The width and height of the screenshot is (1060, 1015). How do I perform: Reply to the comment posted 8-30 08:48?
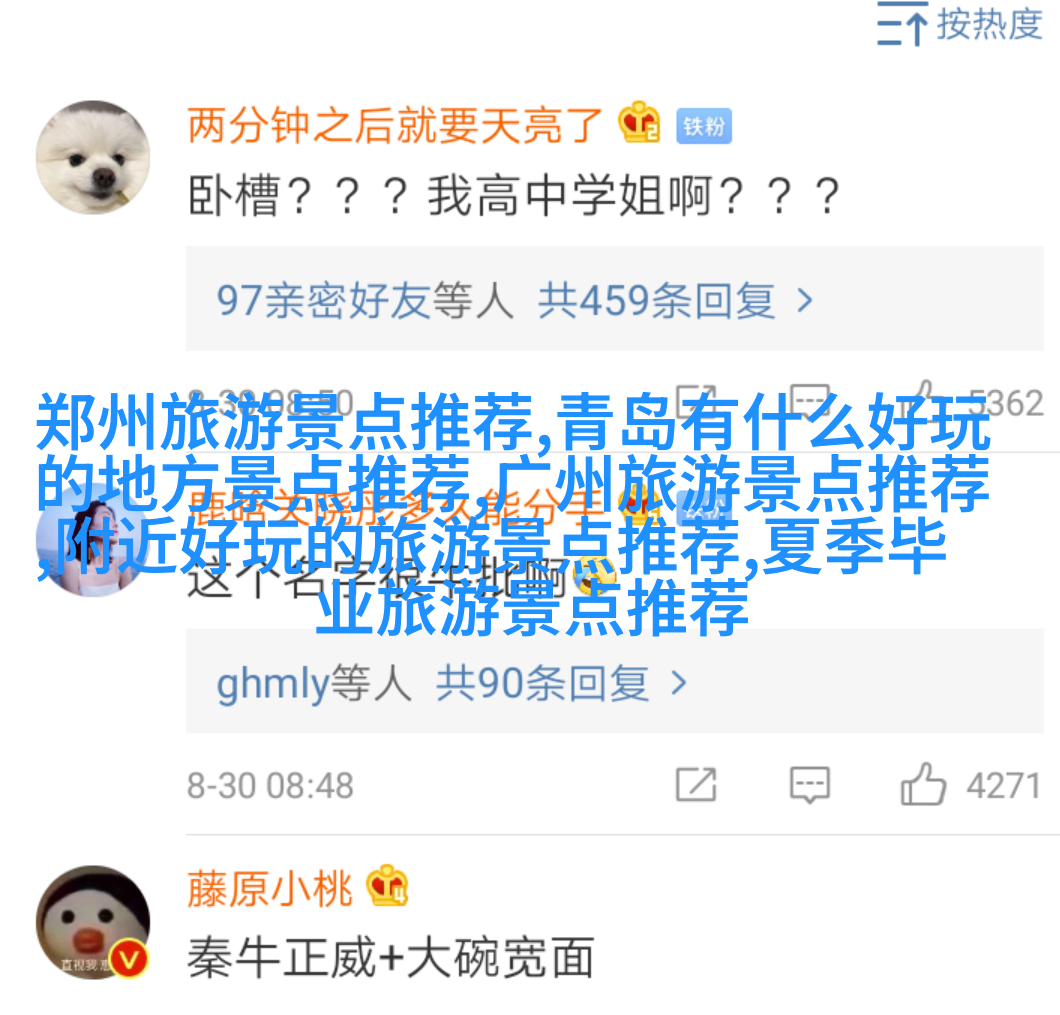(x=808, y=785)
